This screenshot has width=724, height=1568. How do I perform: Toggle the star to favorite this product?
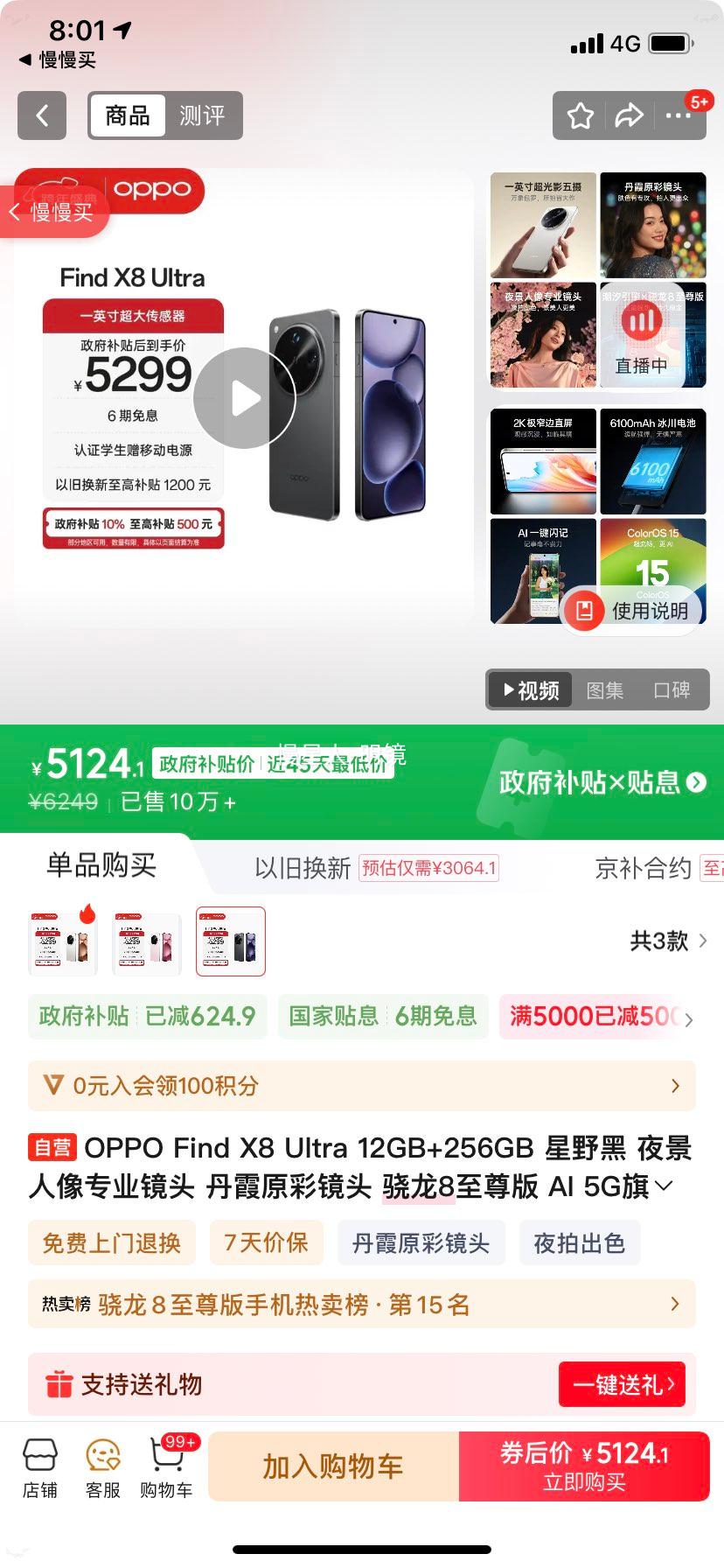(x=579, y=115)
